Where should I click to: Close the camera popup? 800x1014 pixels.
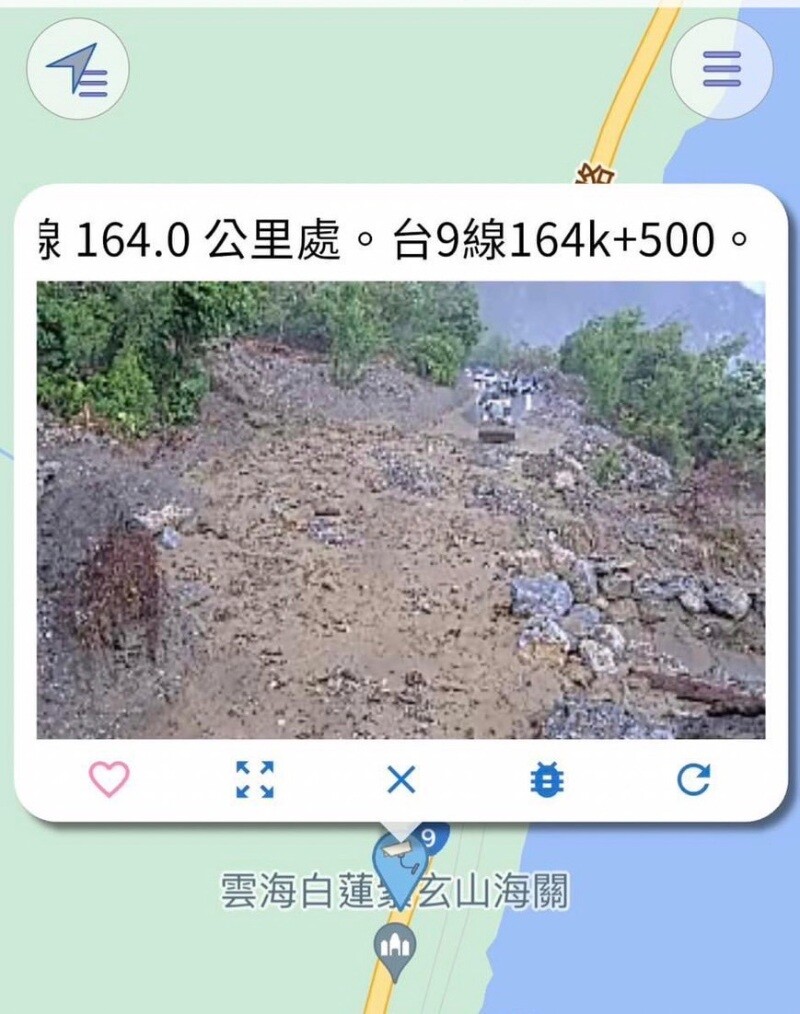coord(401,779)
